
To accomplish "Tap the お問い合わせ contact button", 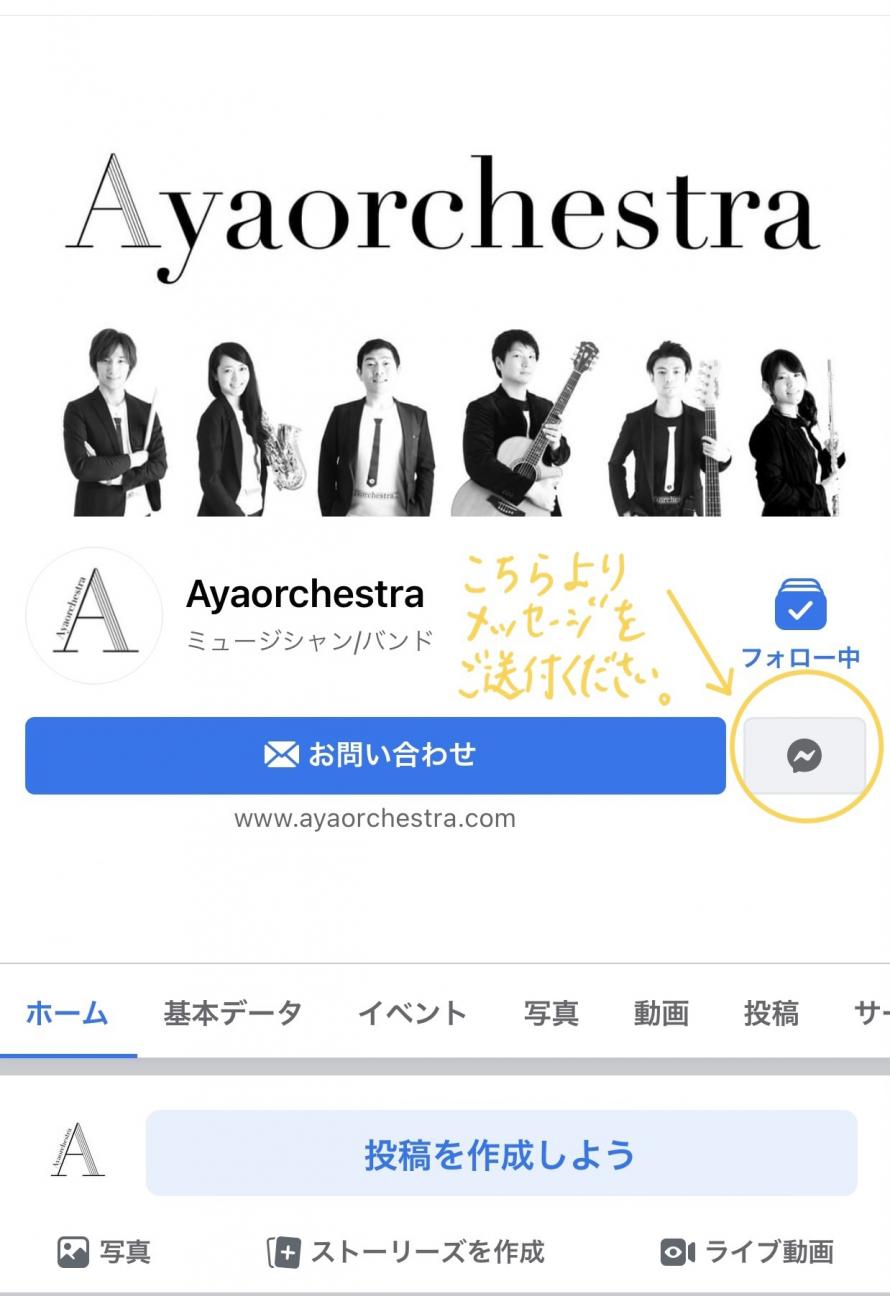I will [x=375, y=755].
